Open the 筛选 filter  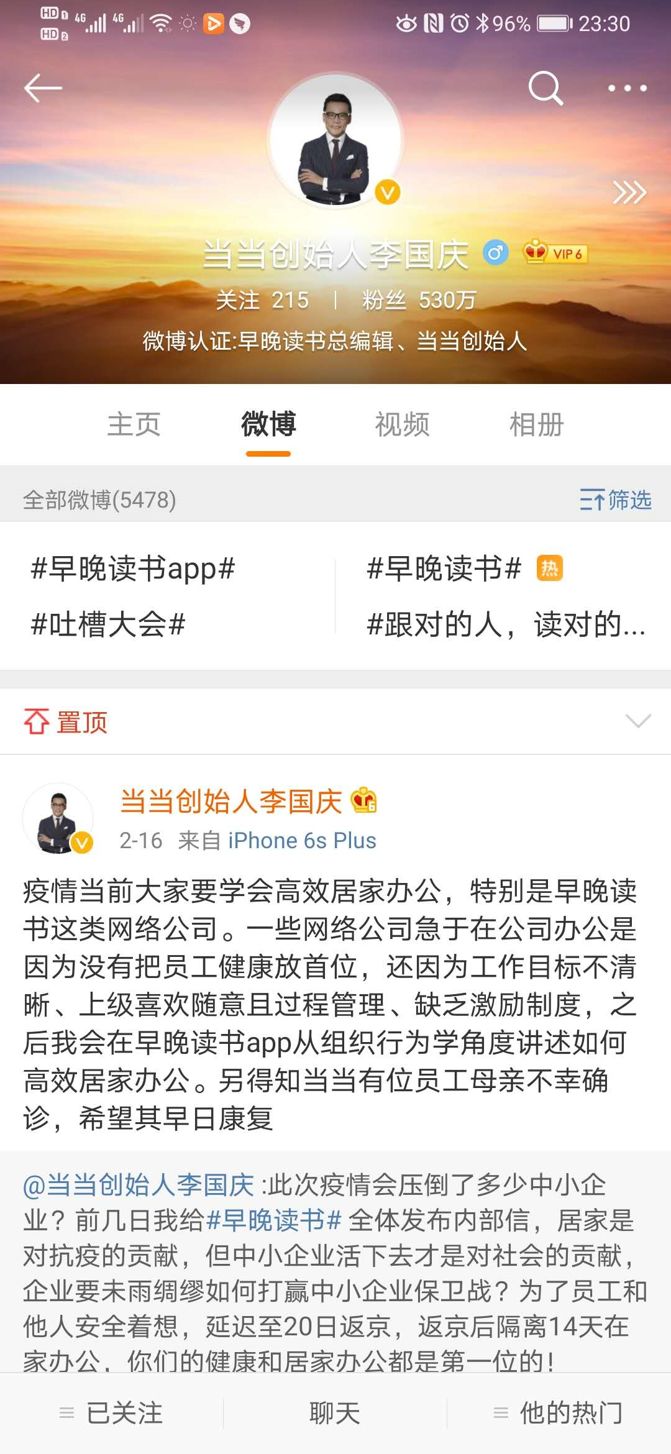(x=615, y=500)
